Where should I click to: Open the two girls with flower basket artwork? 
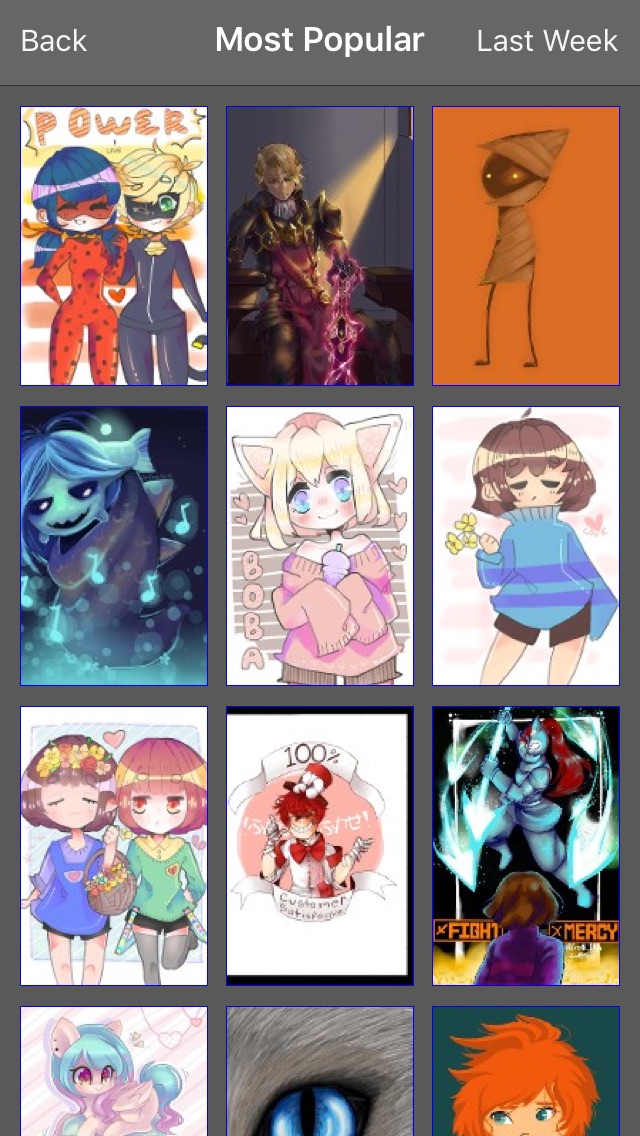click(x=114, y=845)
